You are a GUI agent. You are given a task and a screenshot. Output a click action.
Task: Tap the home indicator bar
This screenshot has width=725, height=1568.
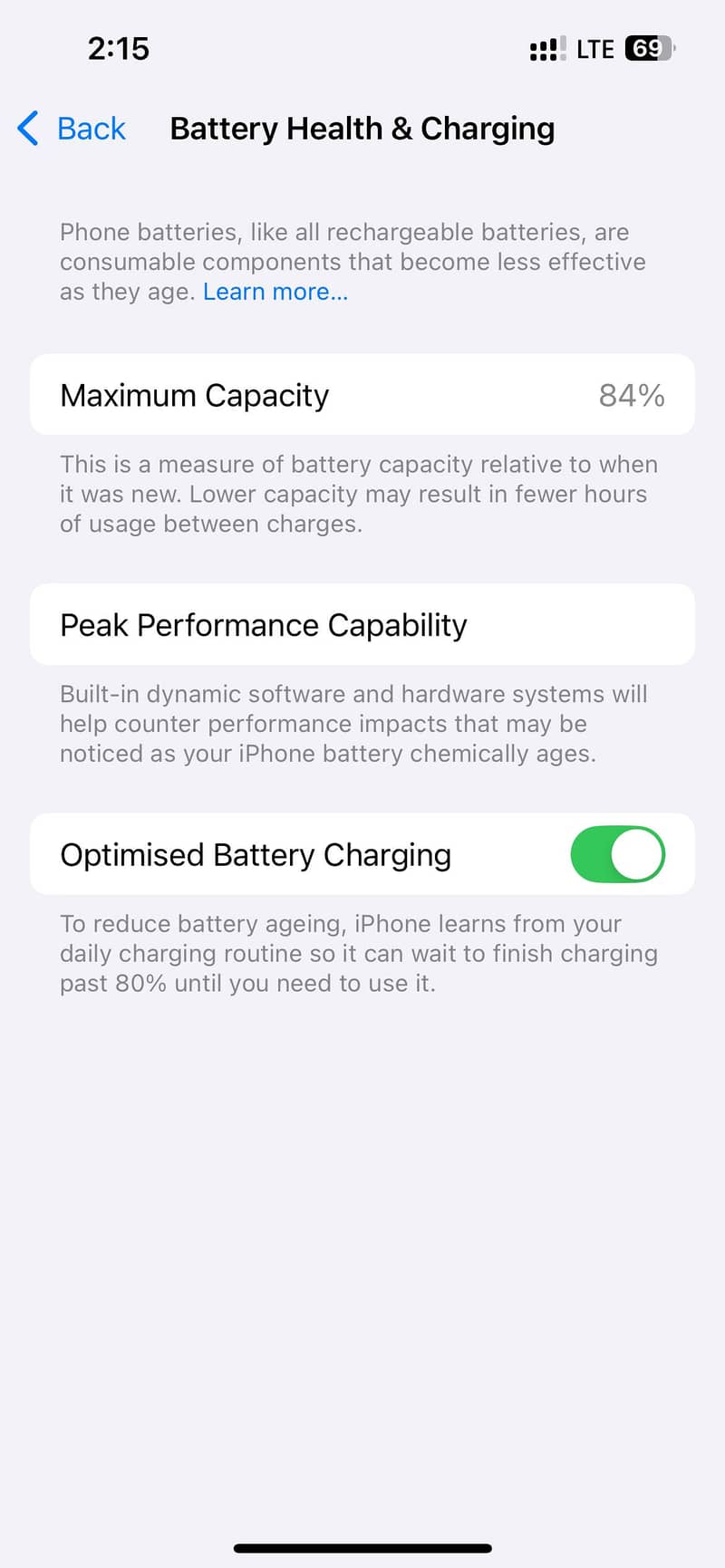[362, 1544]
